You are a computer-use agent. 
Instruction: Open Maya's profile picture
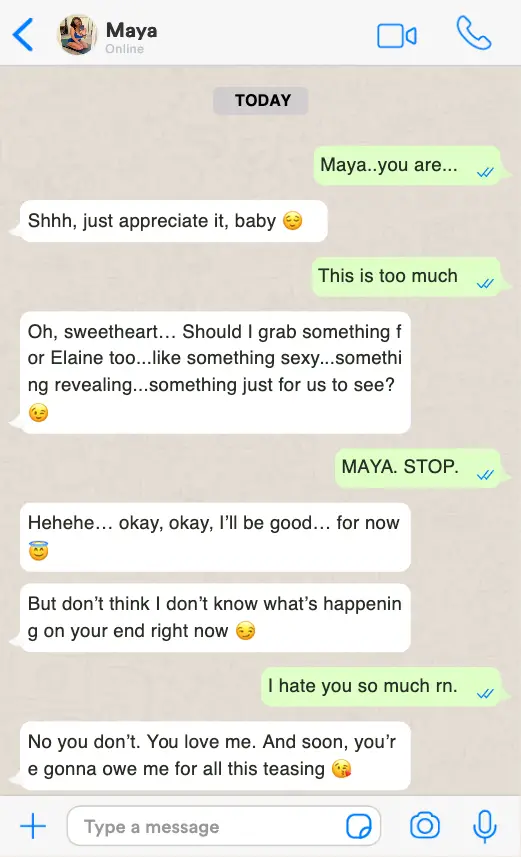(77, 35)
